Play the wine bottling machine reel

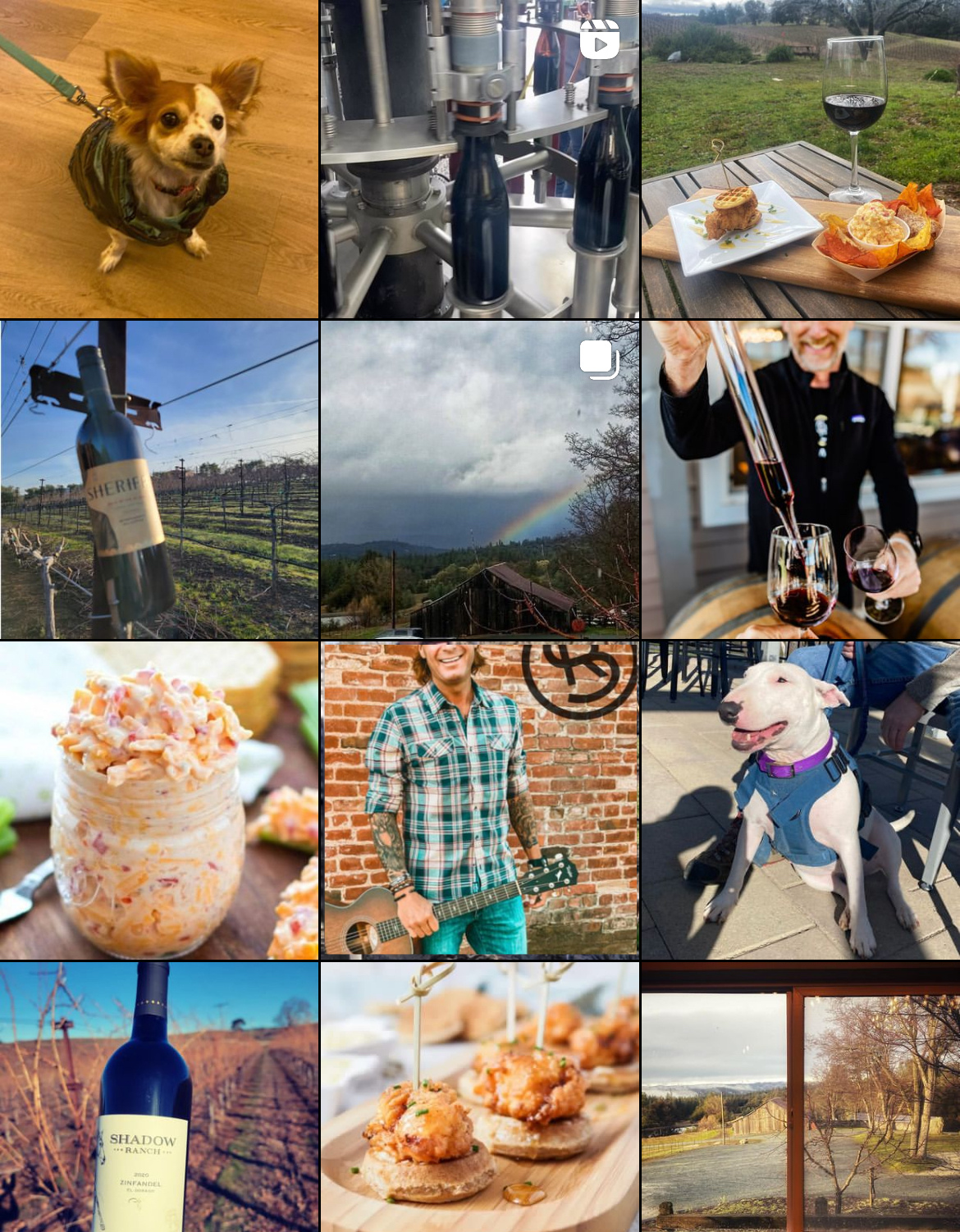[480, 159]
